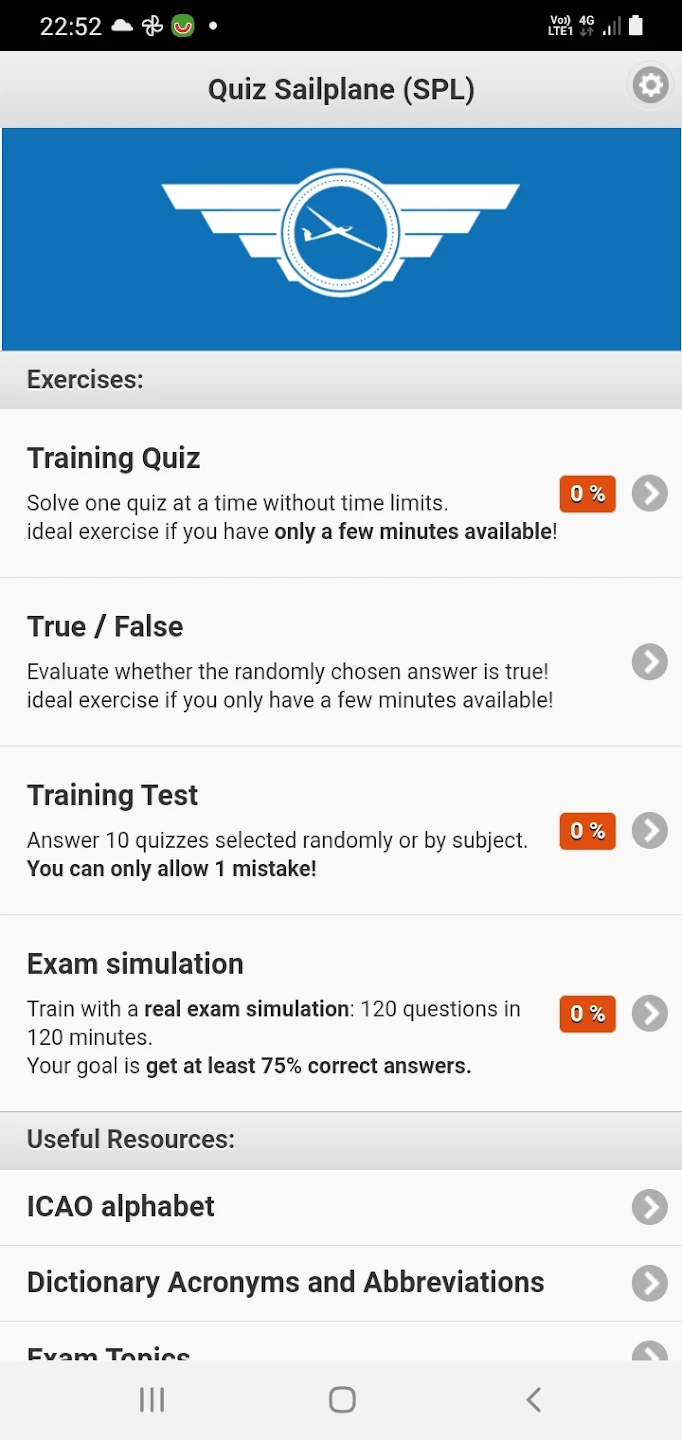Go to the home screen
This screenshot has width=682, height=1440.
tap(342, 1400)
